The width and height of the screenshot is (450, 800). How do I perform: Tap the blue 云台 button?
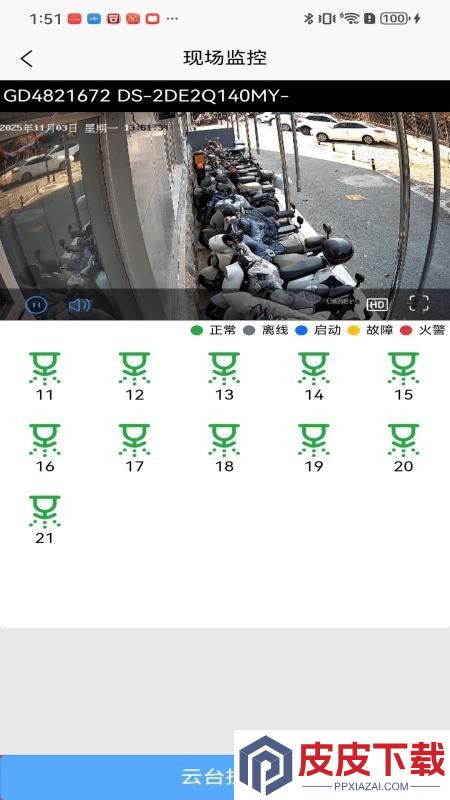(117, 777)
